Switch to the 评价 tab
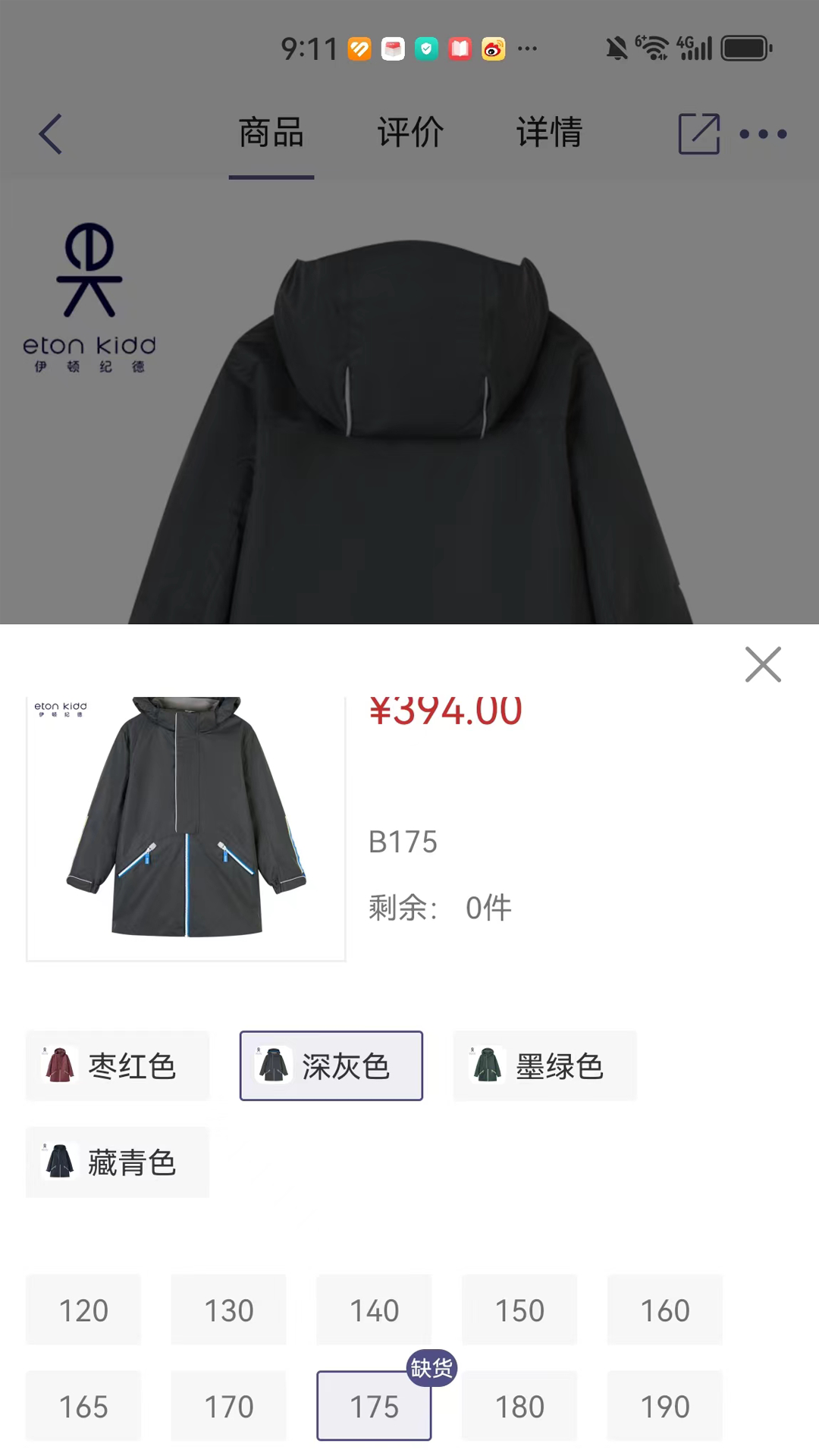819x1456 pixels. (410, 133)
